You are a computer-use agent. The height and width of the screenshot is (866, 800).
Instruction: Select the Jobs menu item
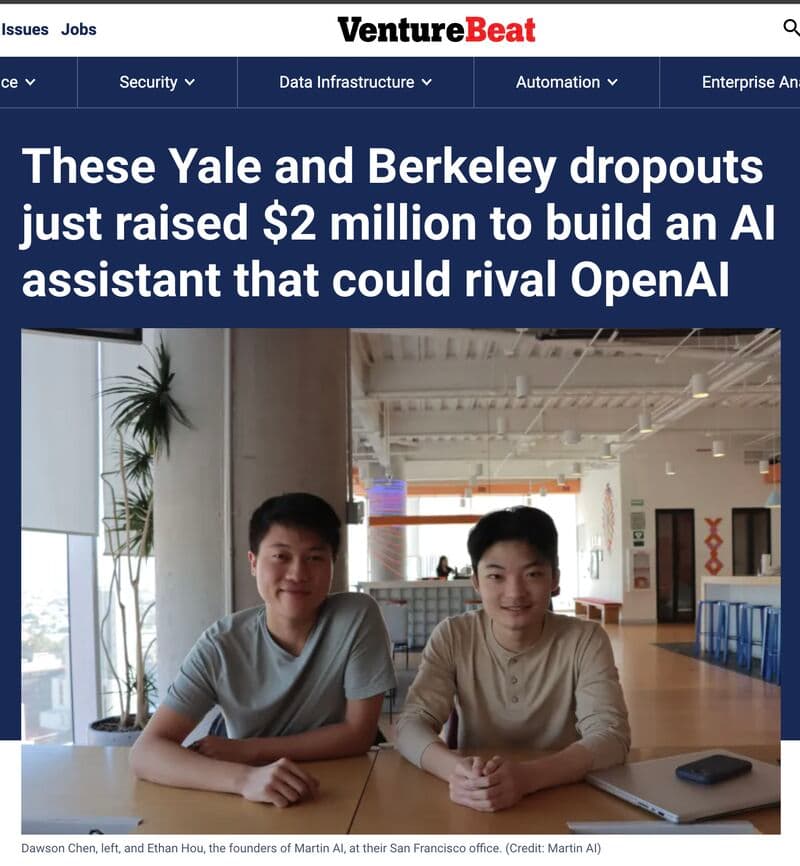click(x=81, y=29)
